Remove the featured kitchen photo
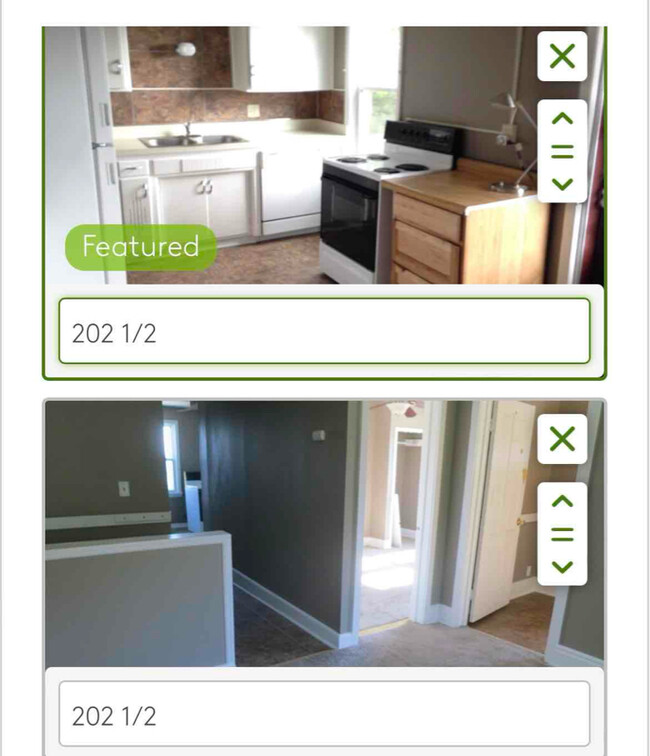Viewport: 650px width, 756px height. coord(562,56)
